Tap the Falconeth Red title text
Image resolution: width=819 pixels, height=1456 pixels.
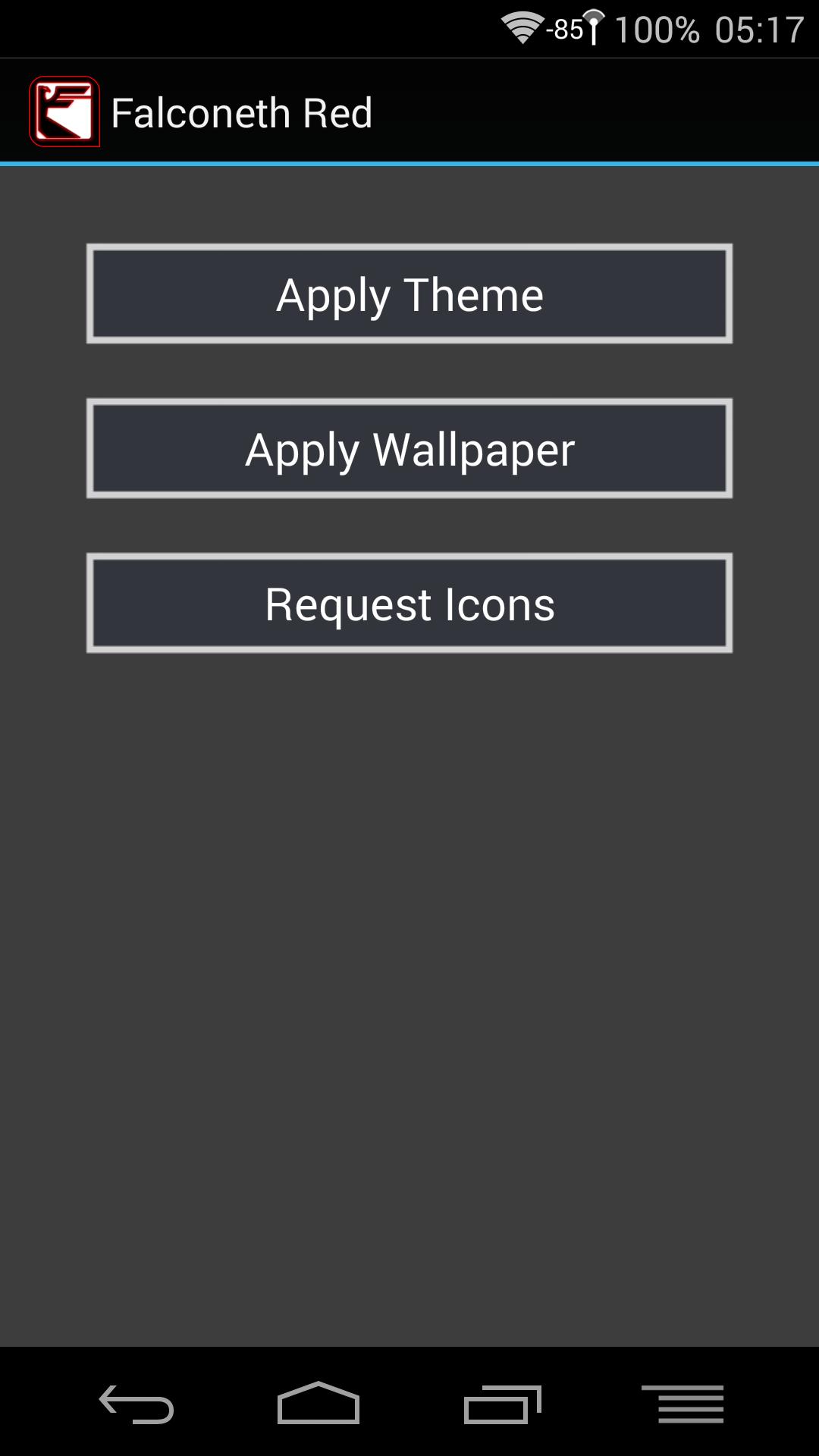point(243,111)
